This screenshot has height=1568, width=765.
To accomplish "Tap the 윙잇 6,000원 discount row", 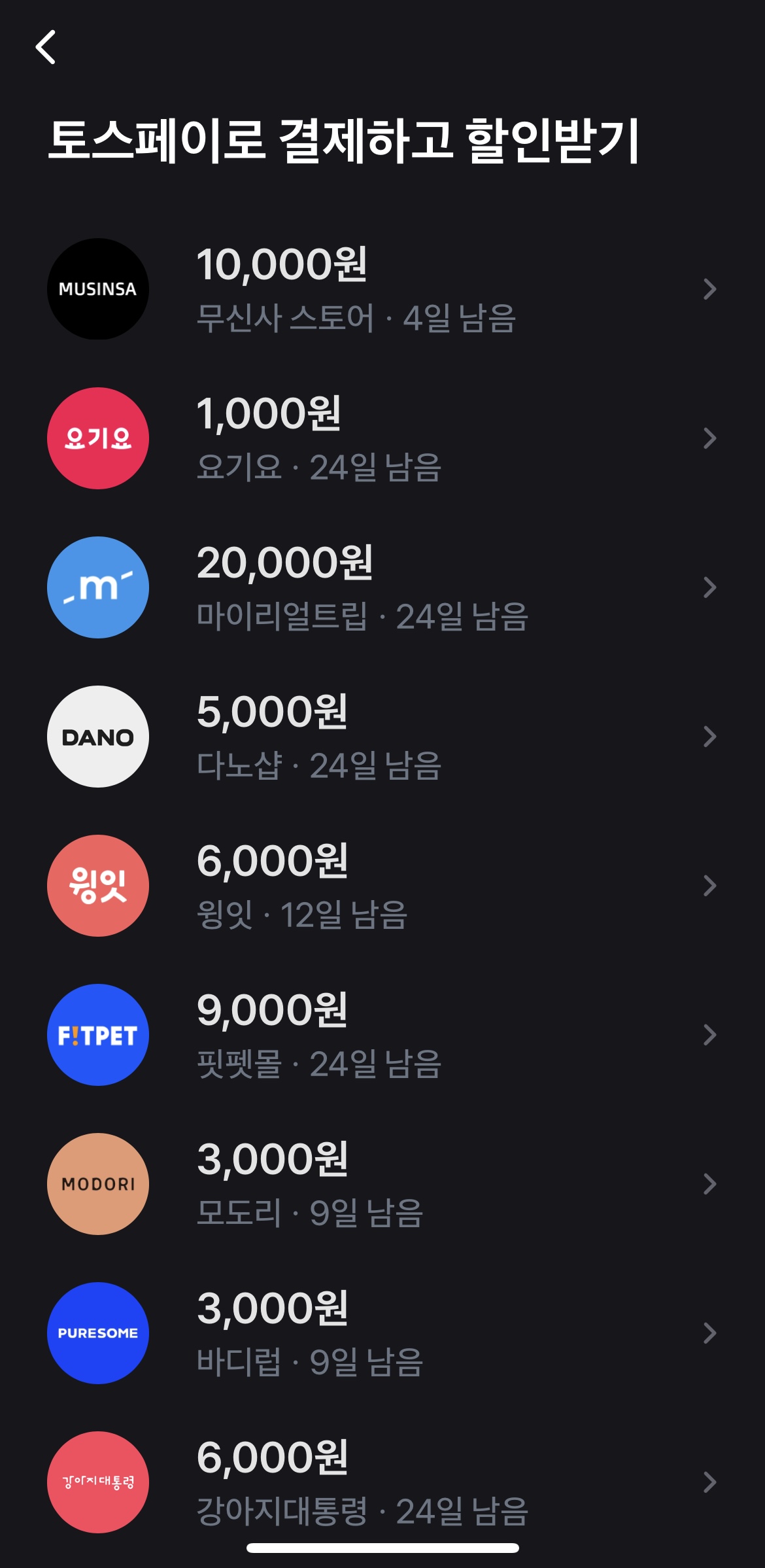I will (382, 886).
